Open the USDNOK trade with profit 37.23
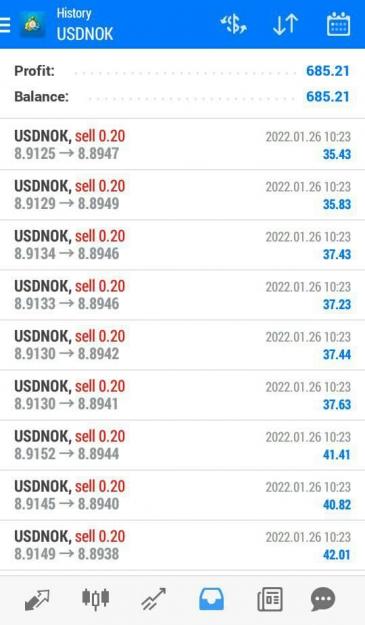This screenshot has height=625, width=365. (x=182, y=295)
